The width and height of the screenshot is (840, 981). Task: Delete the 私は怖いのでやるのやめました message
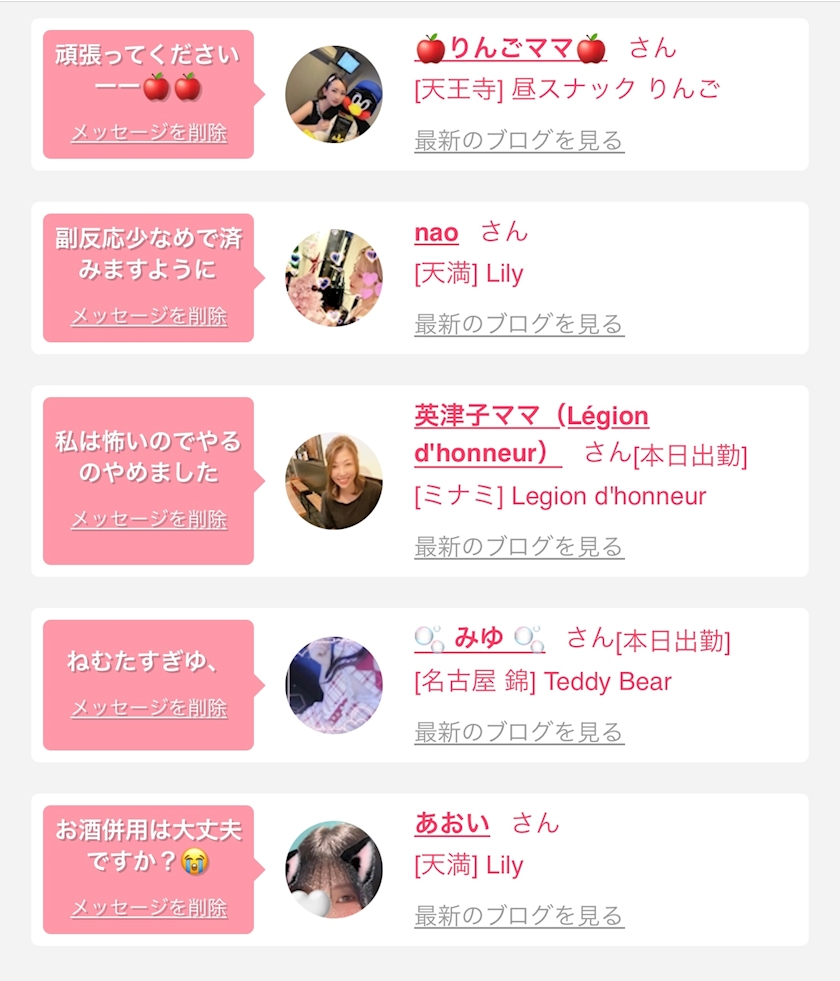pos(149,519)
